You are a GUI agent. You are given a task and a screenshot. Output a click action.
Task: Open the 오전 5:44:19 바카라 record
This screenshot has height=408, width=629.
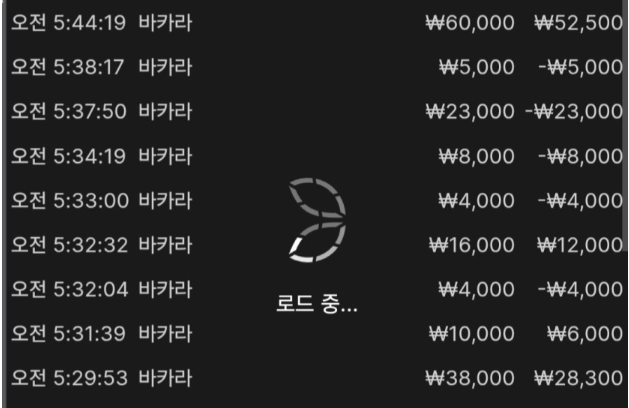tap(100, 23)
